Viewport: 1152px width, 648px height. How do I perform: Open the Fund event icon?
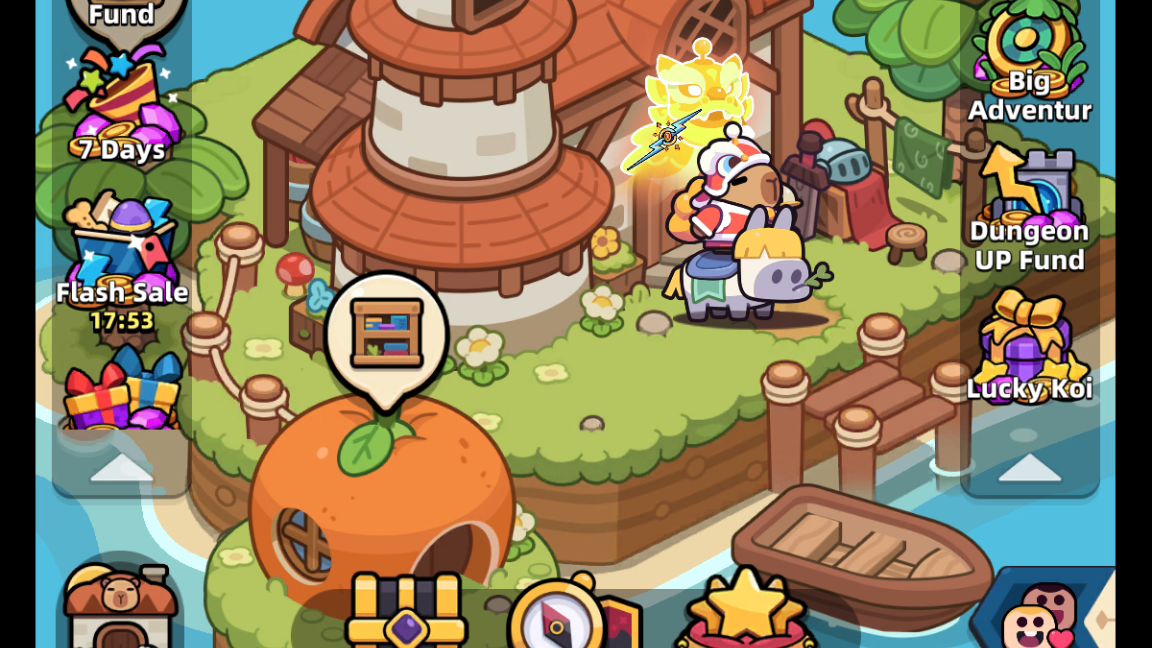point(122,15)
